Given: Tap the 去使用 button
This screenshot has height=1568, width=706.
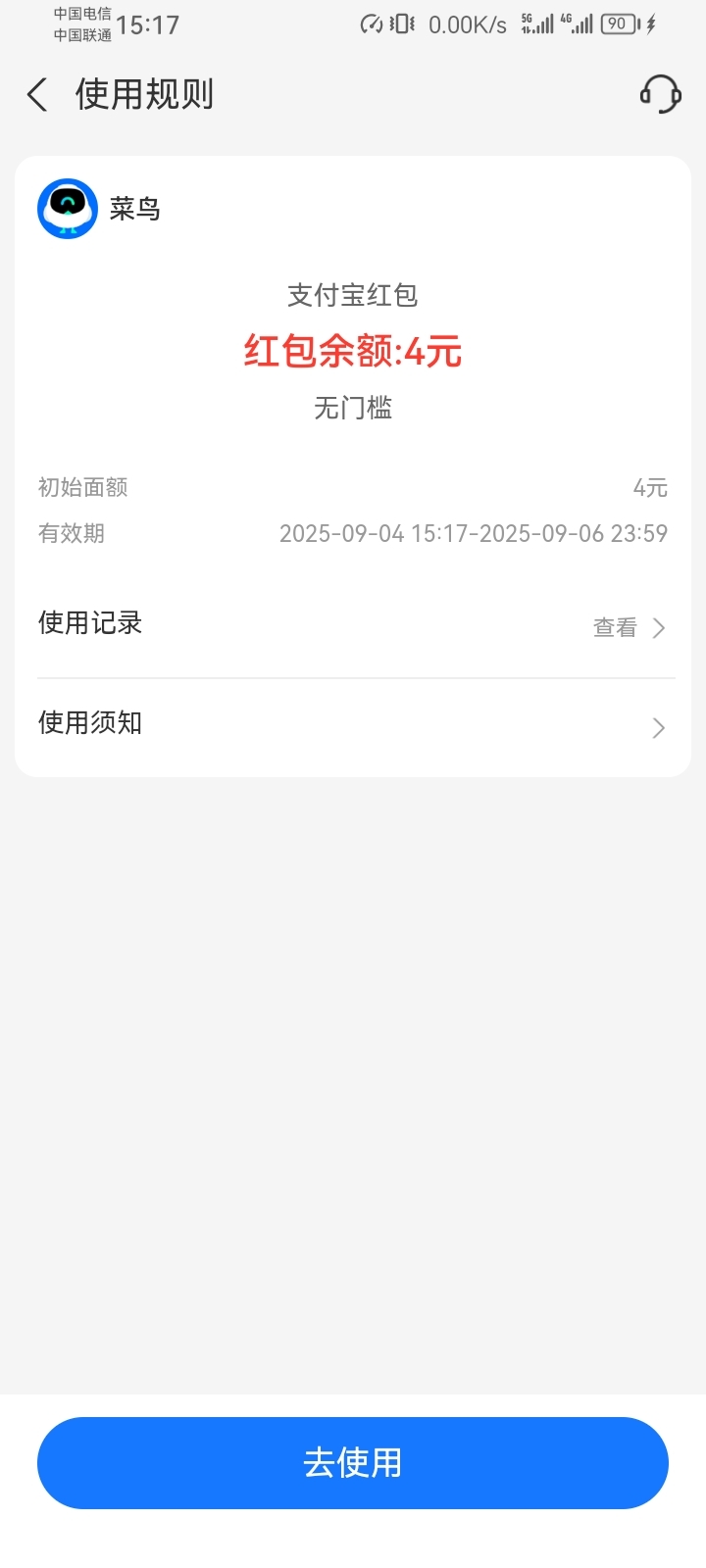Looking at the screenshot, I should pyautogui.click(x=353, y=1462).
